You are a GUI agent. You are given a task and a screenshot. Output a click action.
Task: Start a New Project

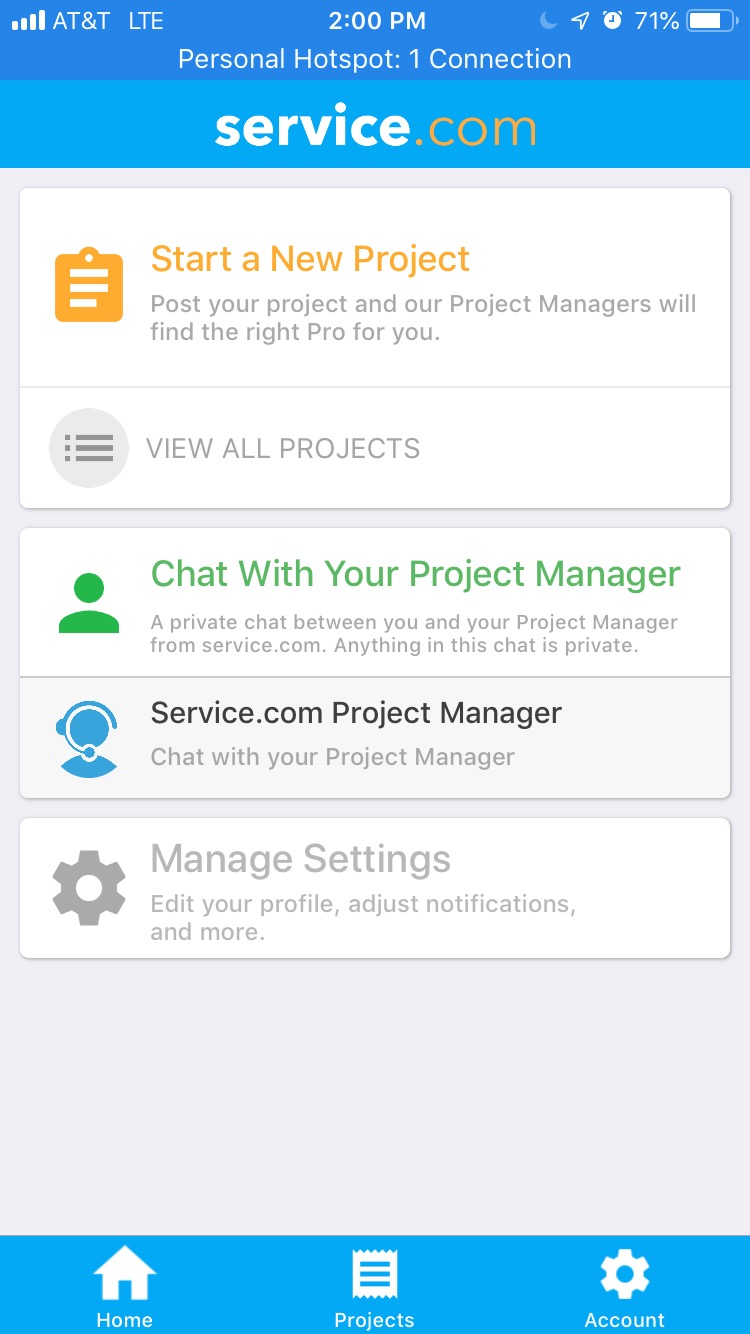coord(374,288)
